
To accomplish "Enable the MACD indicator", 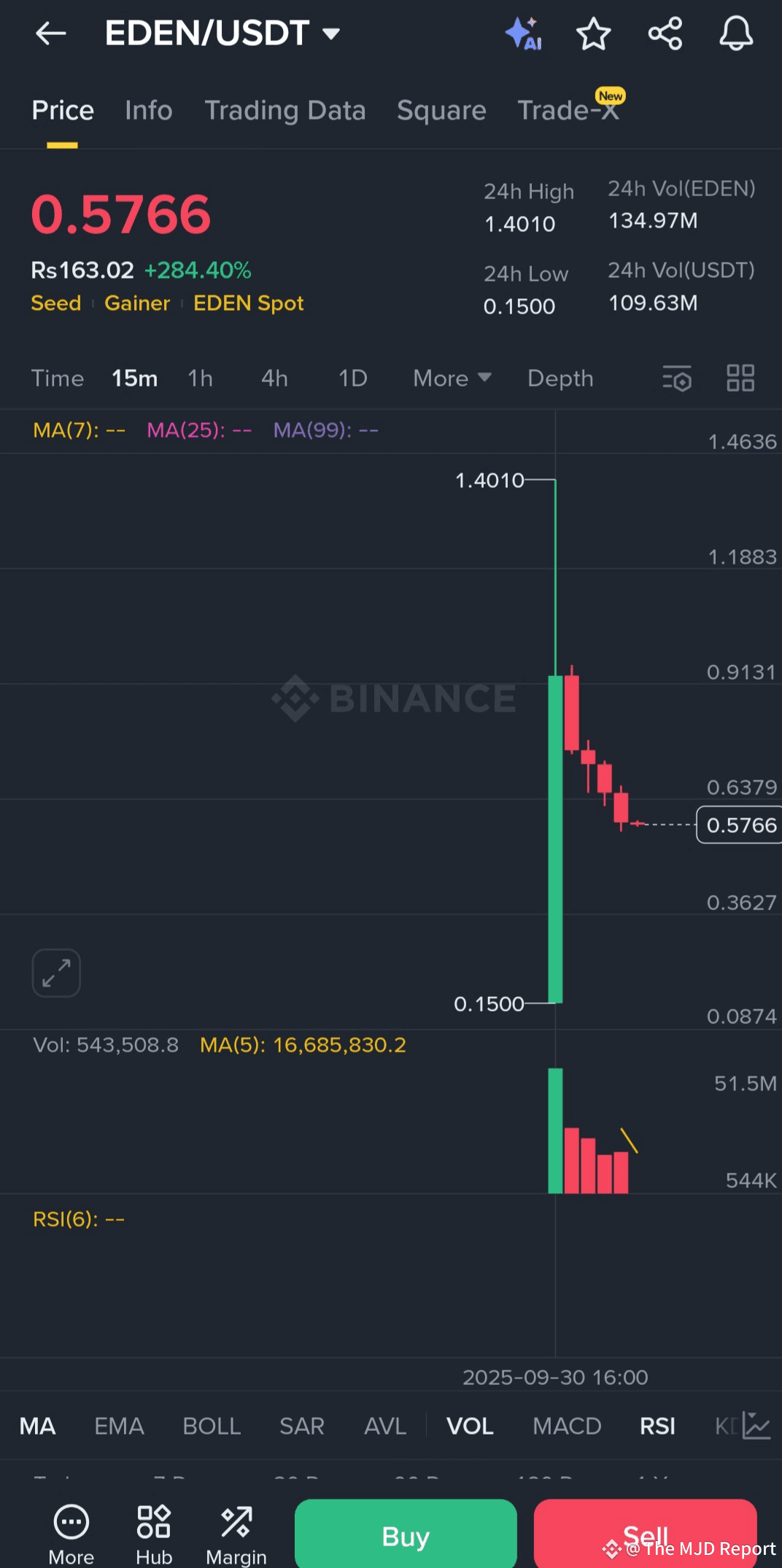I will click(x=567, y=1426).
